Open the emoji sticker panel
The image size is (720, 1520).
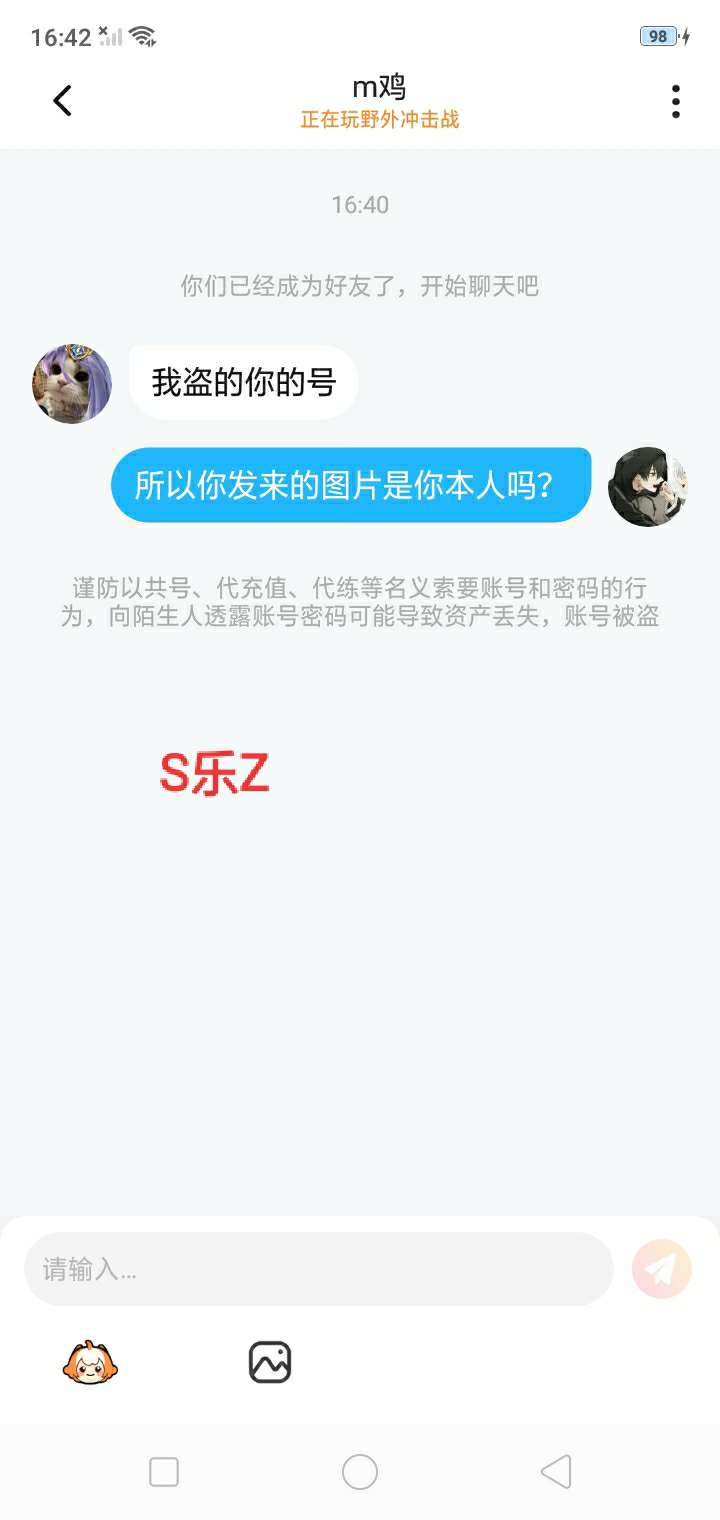pyautogui.click(x=91, y=1362)
